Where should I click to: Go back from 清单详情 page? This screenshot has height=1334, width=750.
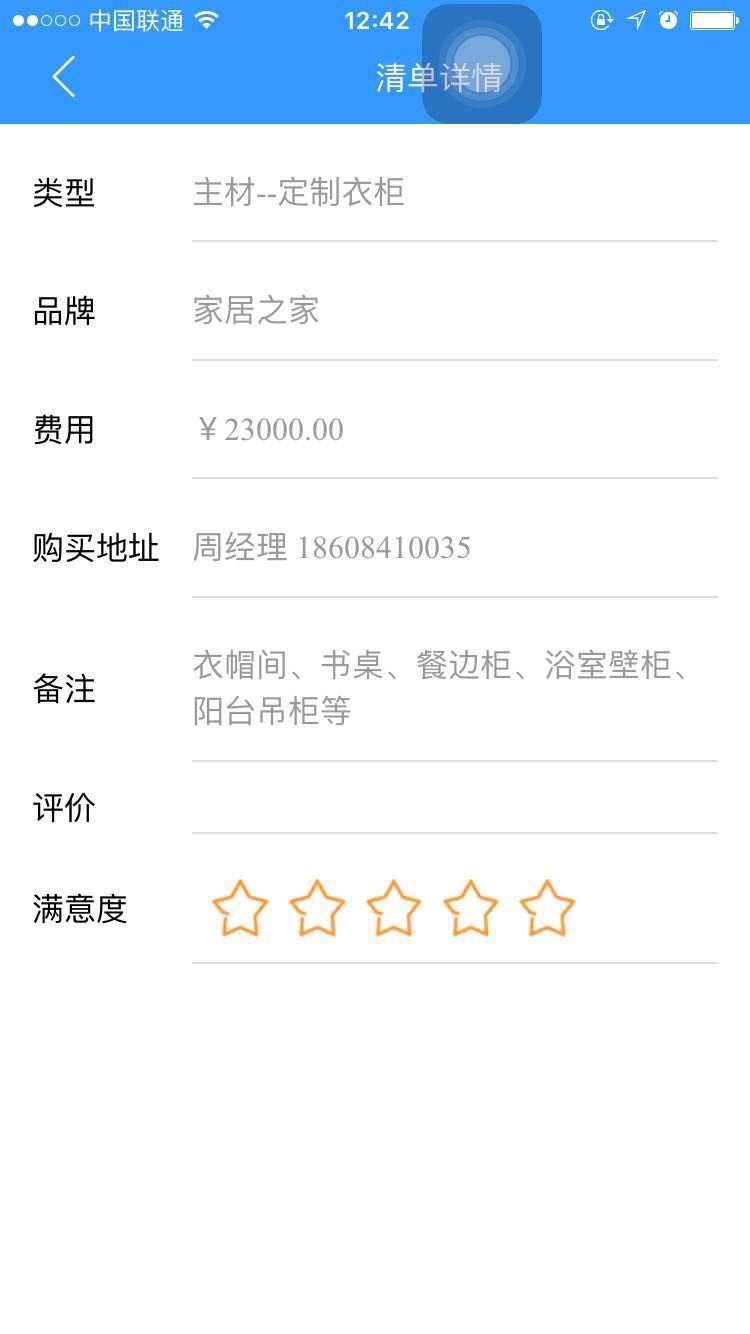(64, 77)
